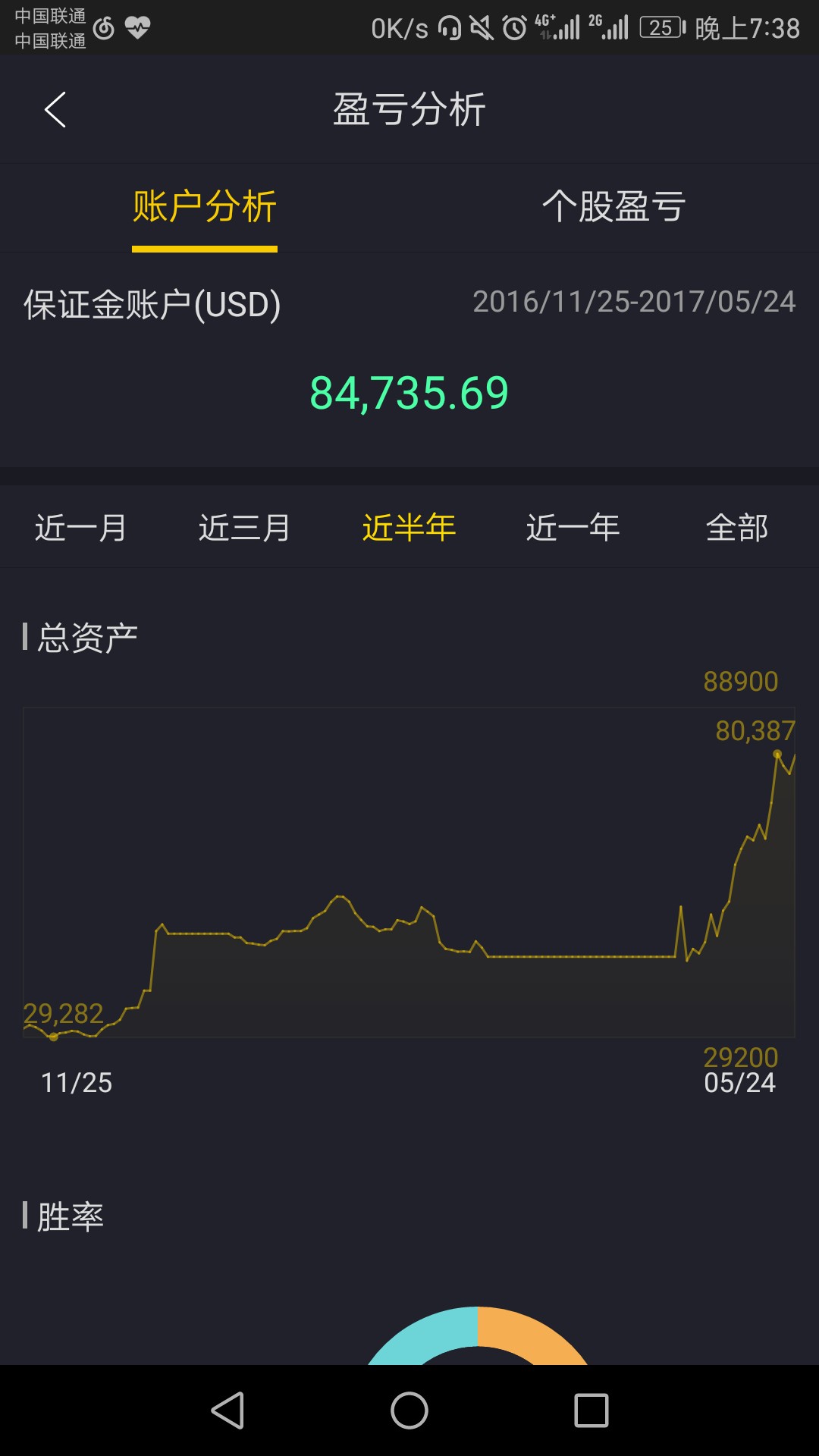Select the 账户分析 tab
The width and height of the screenshot is (819, 1456).
tap(205, 206)
